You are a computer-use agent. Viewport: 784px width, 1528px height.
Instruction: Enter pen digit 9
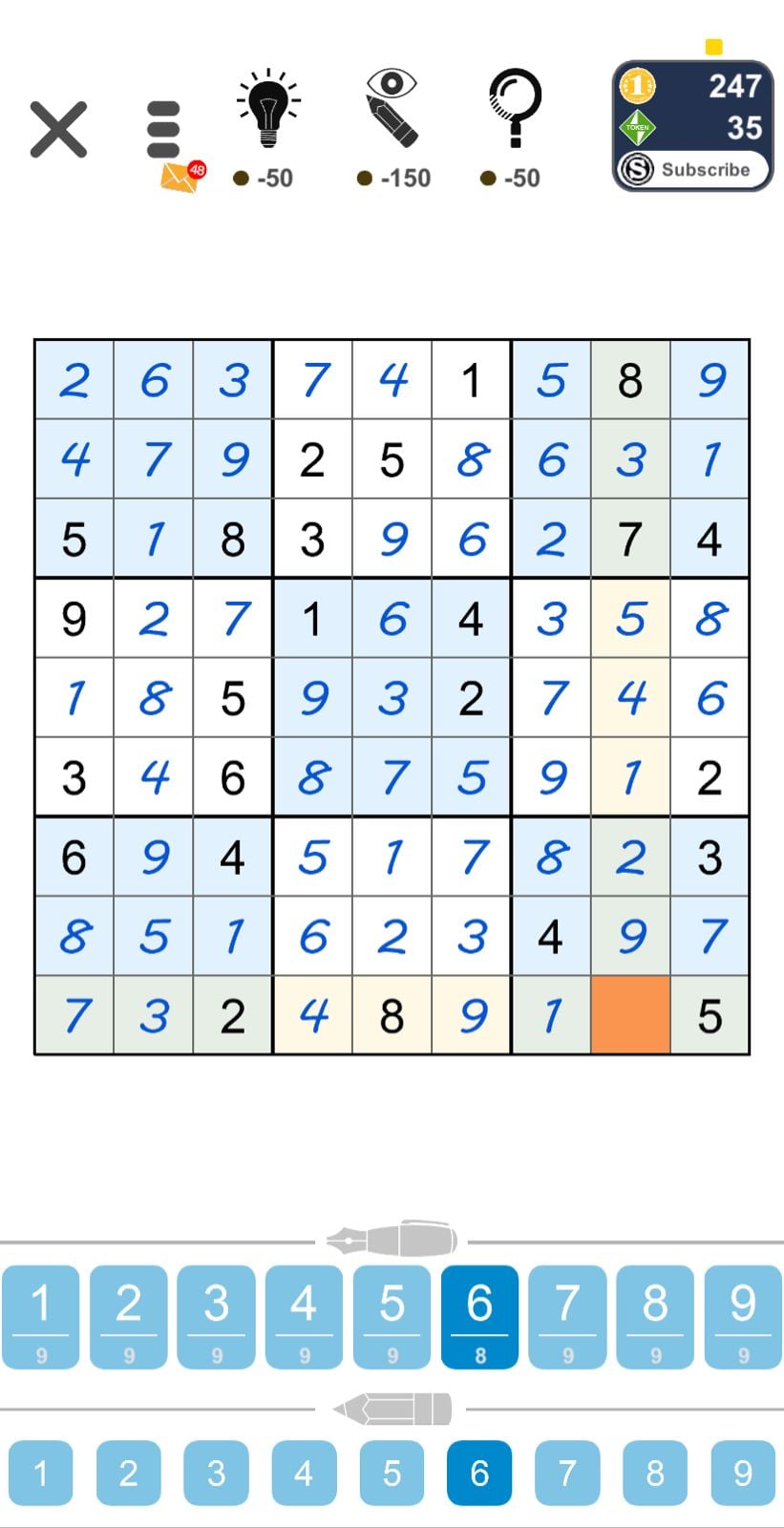point(743,1316)
